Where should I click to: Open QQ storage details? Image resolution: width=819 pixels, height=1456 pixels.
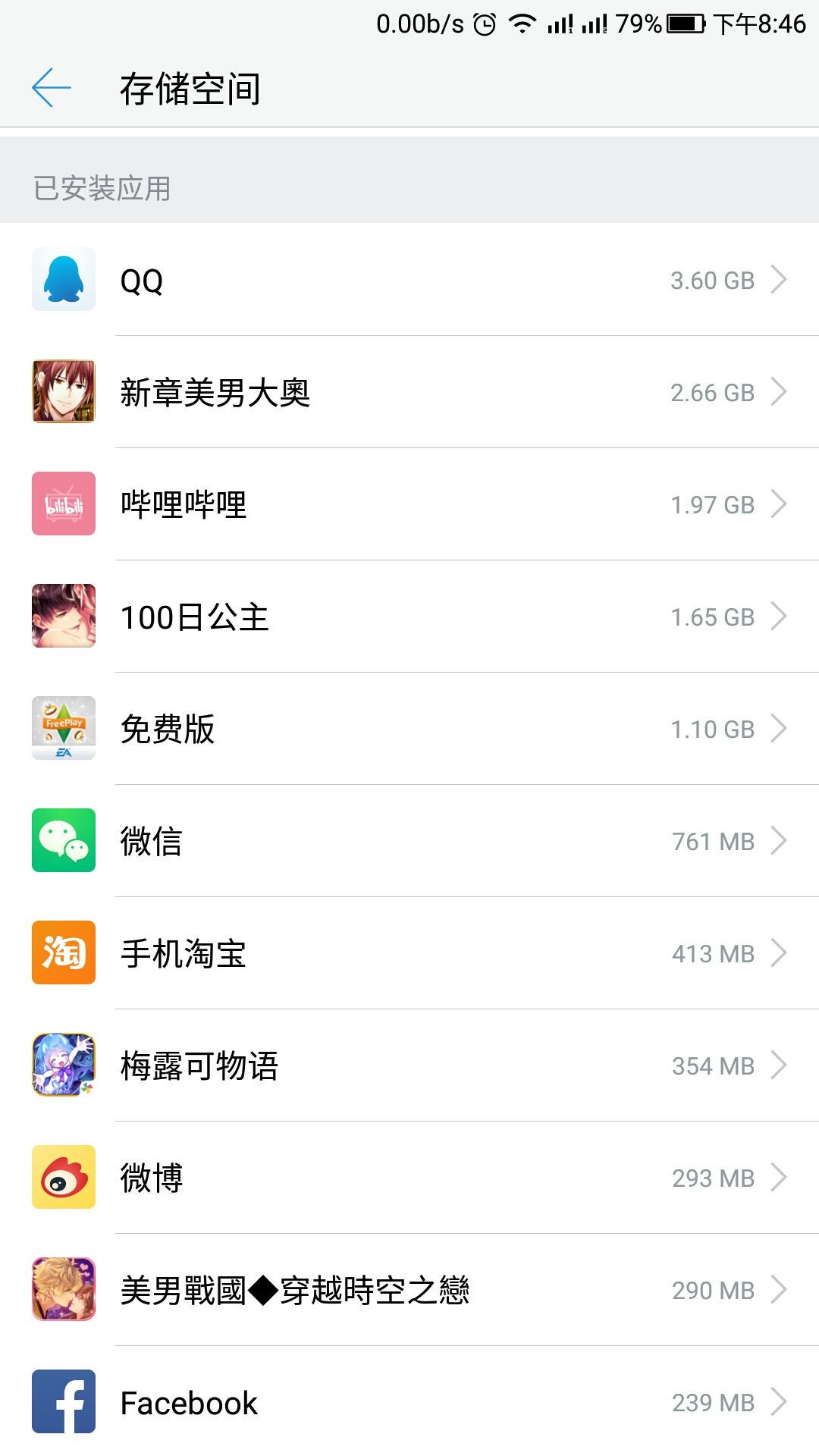(x=409, y=280)
